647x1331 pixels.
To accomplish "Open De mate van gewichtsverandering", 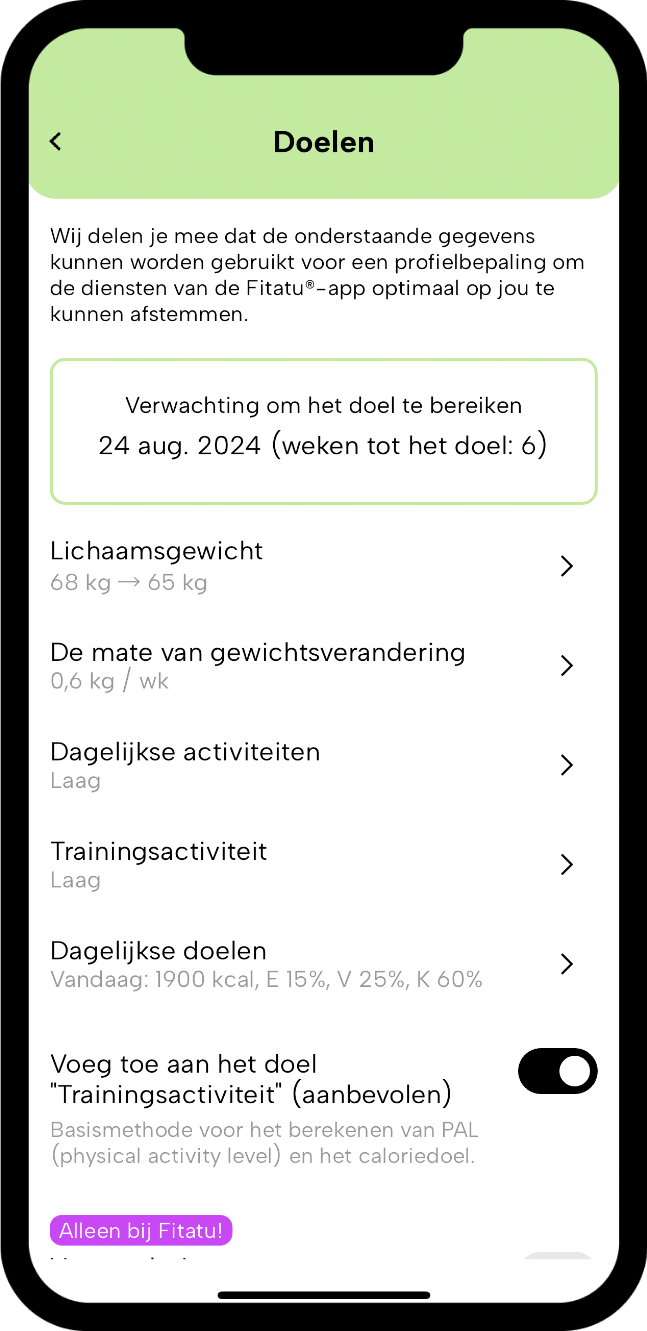I will click(323, 666).
